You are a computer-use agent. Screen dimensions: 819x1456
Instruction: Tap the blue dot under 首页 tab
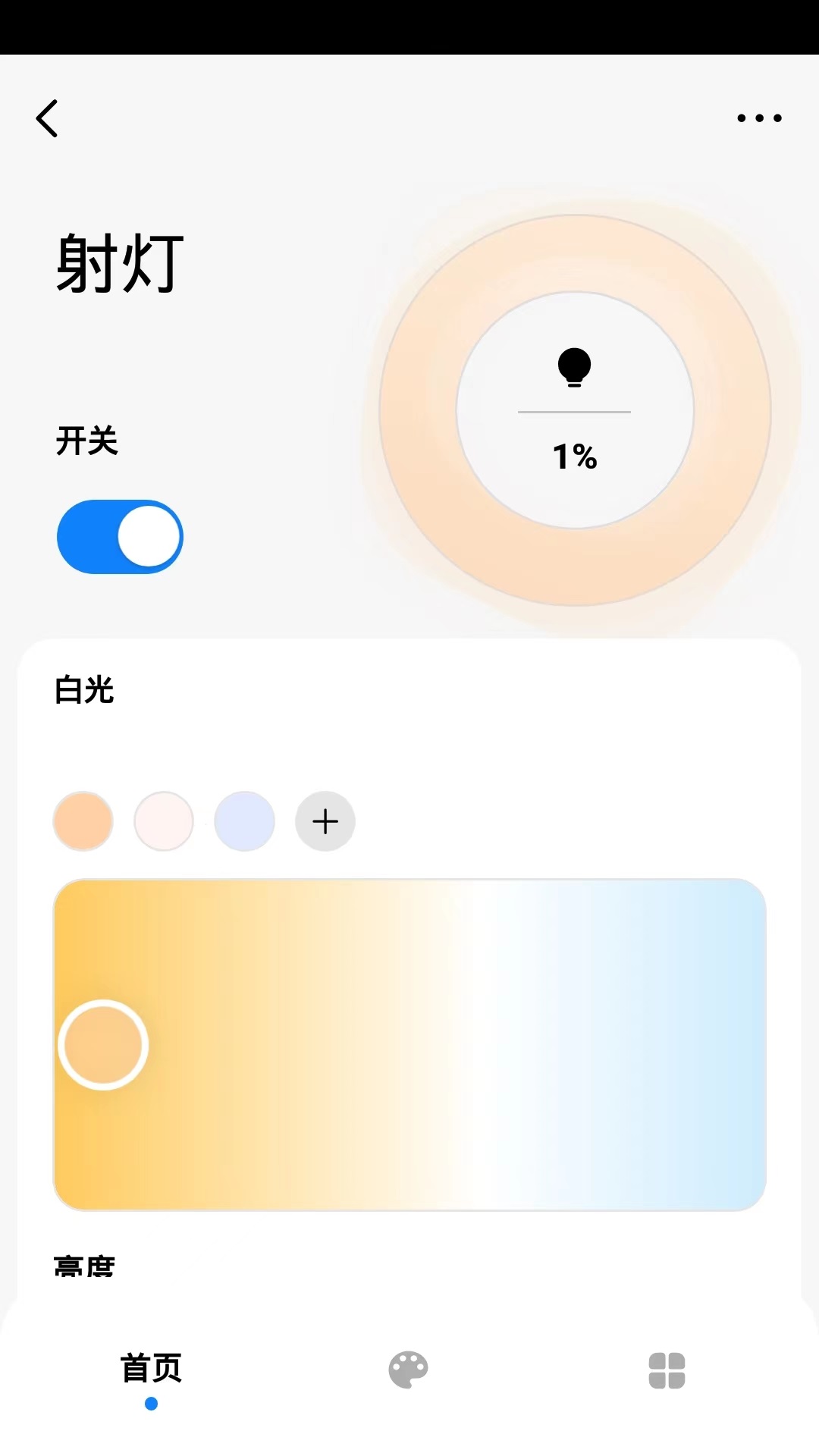(149, 1417)
